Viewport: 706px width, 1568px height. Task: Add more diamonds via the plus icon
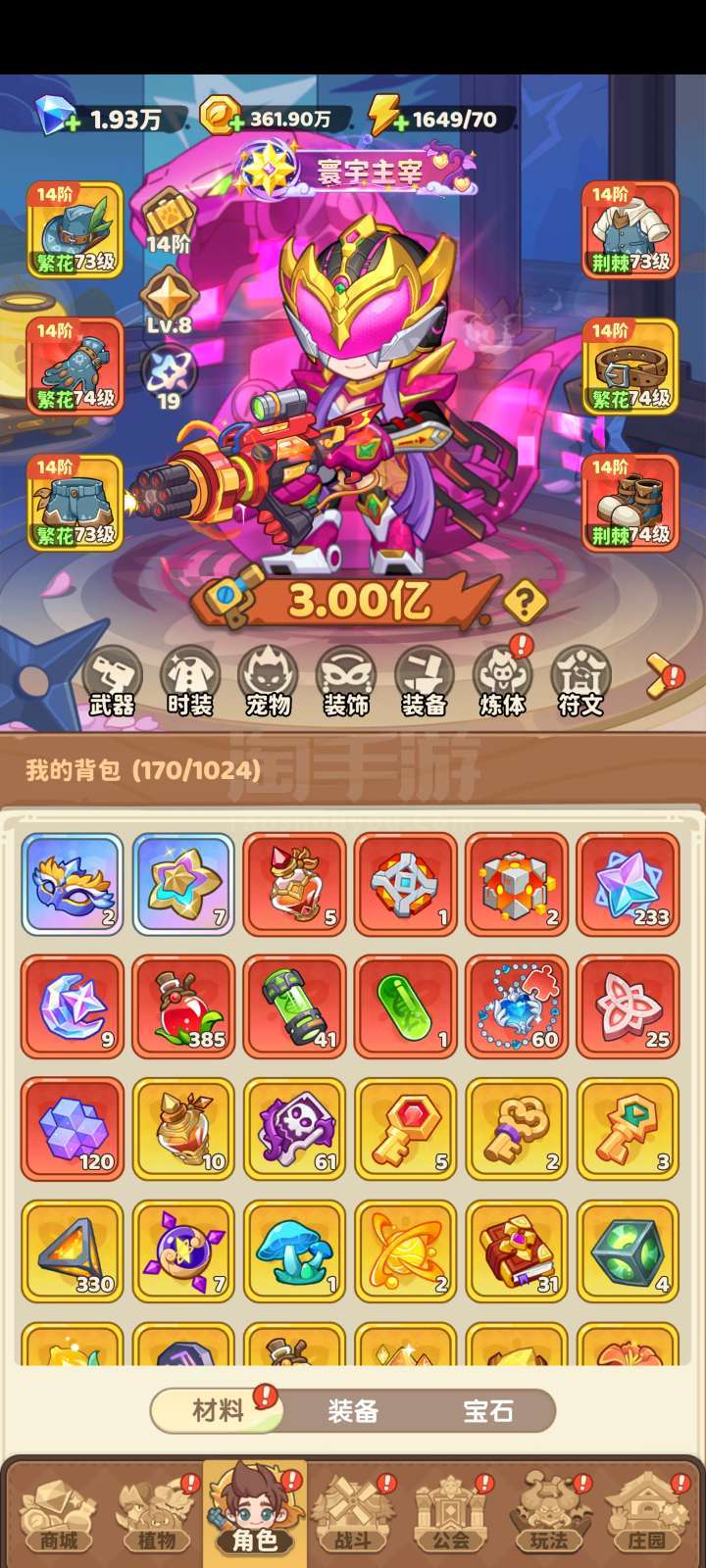click(74, 125)
